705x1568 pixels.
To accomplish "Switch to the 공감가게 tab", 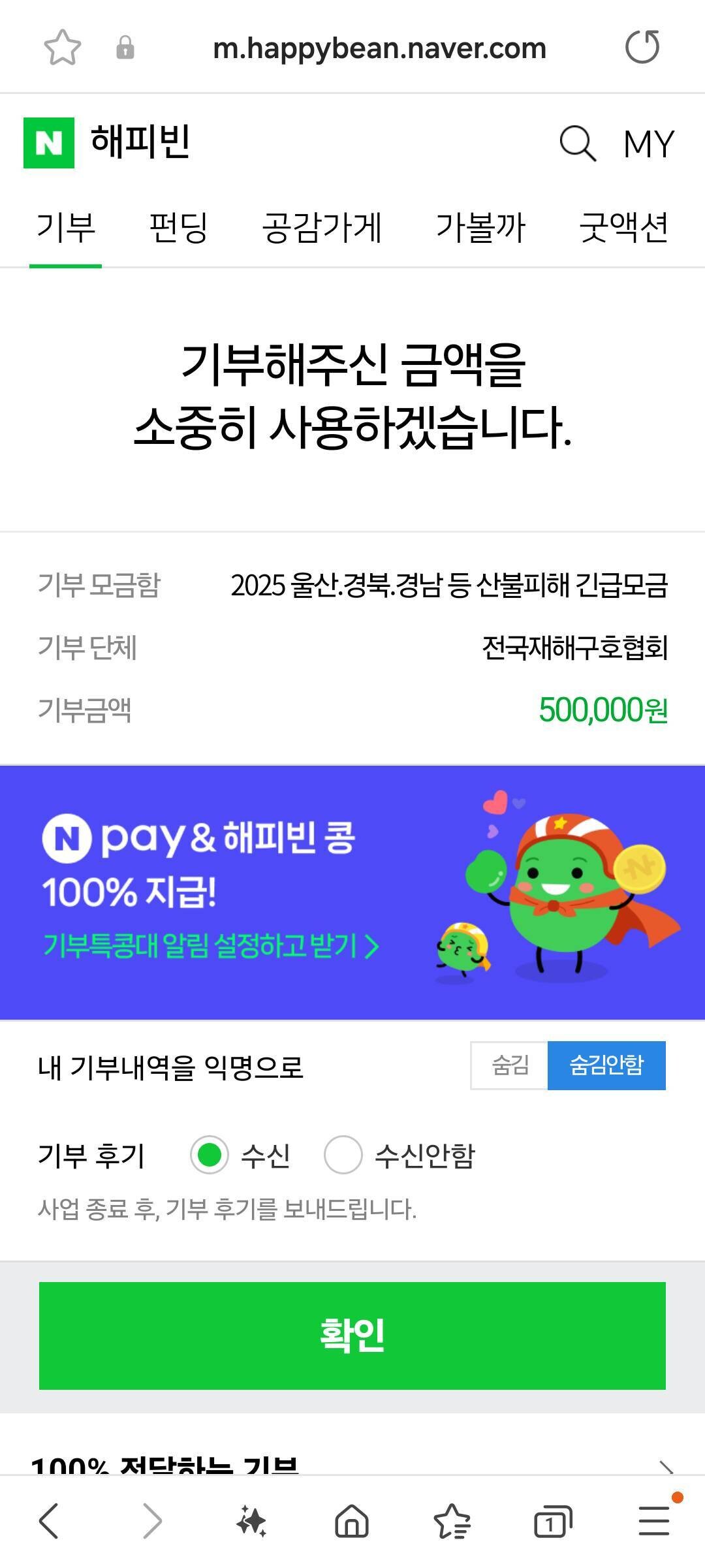I will coord(321,228).
